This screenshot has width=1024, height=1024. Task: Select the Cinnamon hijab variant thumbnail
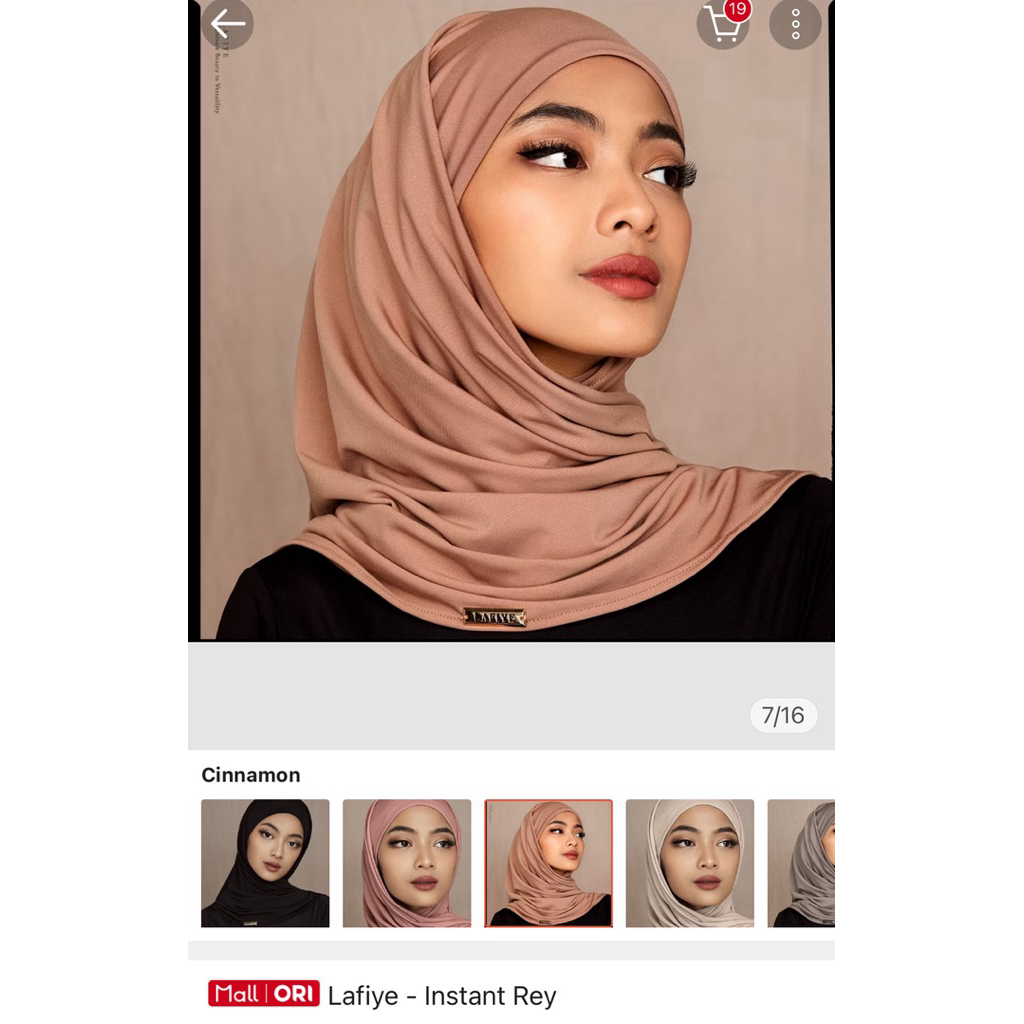point(549,863)
